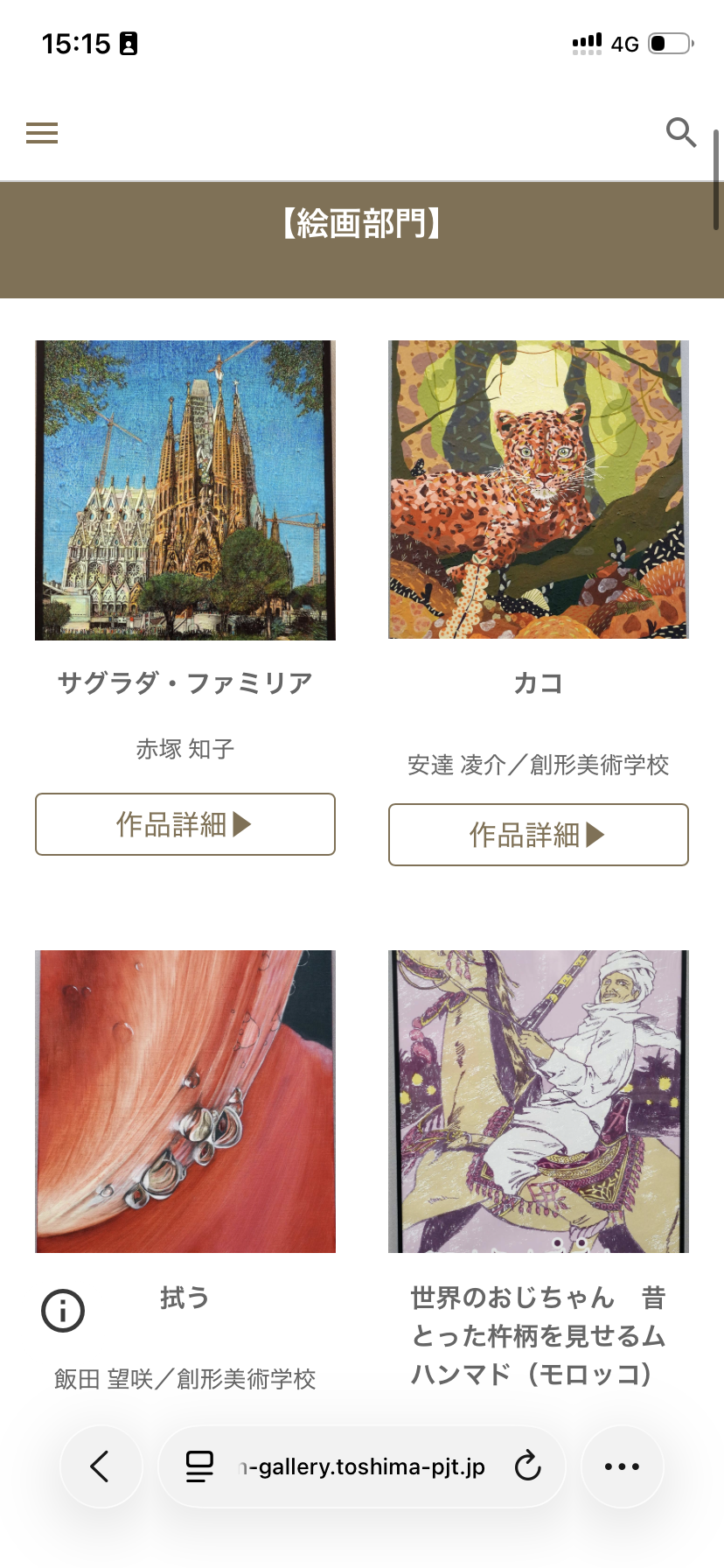Open the サグラダ・ファミリア painting thumbnail
This screenshot has width=724, height=1568.
click(x=185, y=490)
